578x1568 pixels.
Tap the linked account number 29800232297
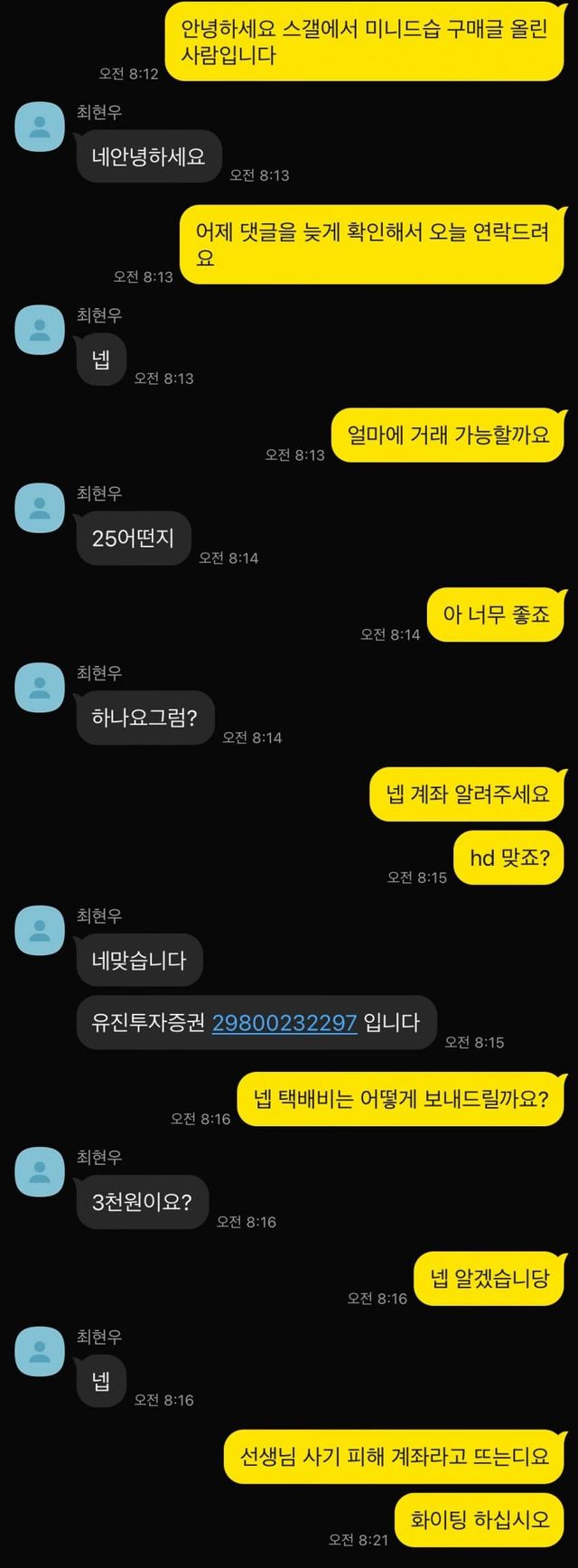pyautogui.click(x=284, y=1023)
